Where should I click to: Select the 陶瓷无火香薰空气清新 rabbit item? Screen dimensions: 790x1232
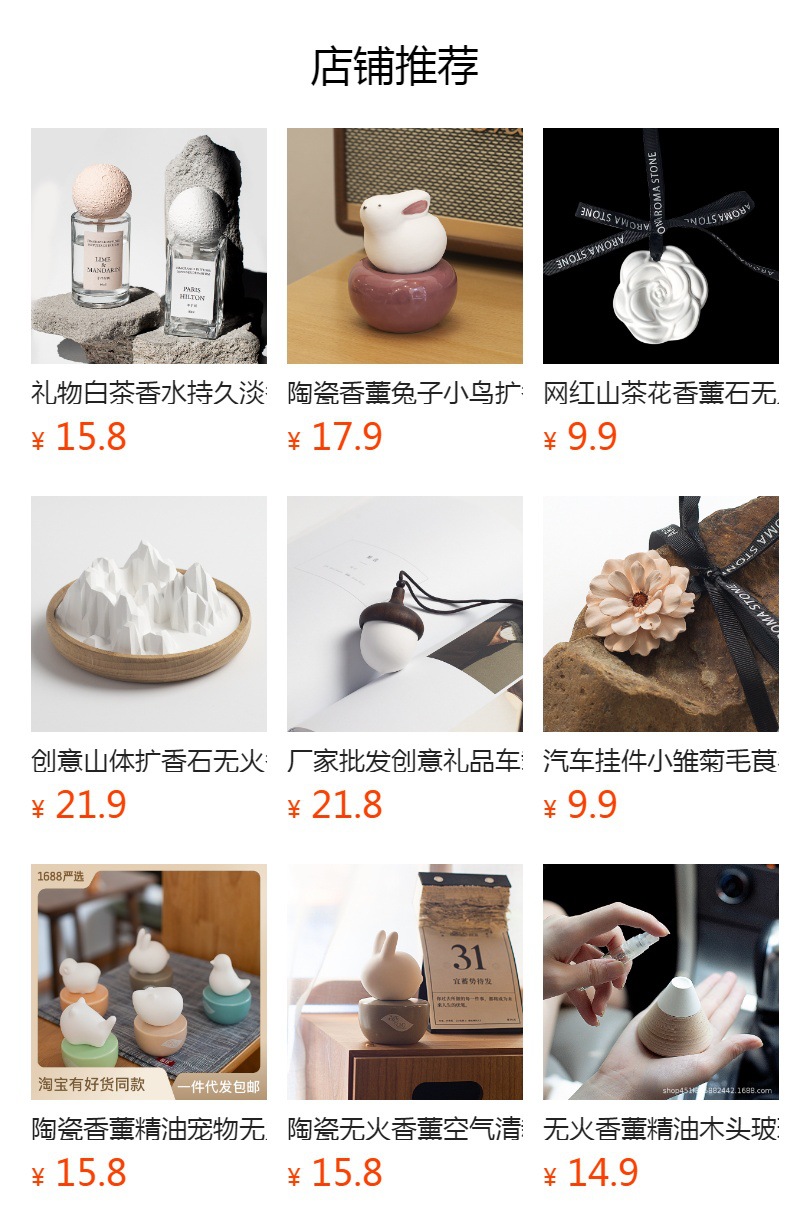click(x=404, y=982)
